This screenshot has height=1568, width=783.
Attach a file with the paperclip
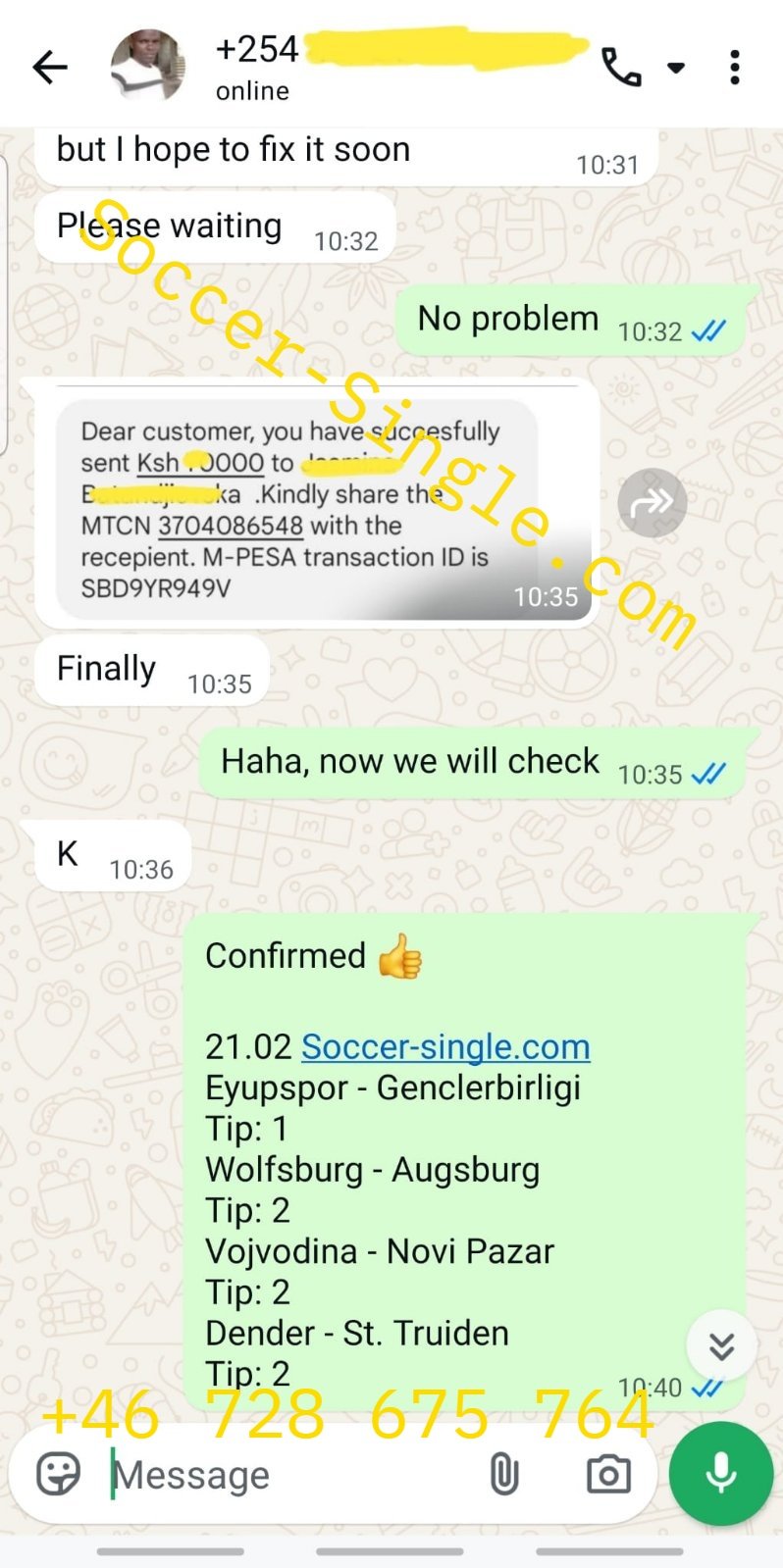point(504,1474)
